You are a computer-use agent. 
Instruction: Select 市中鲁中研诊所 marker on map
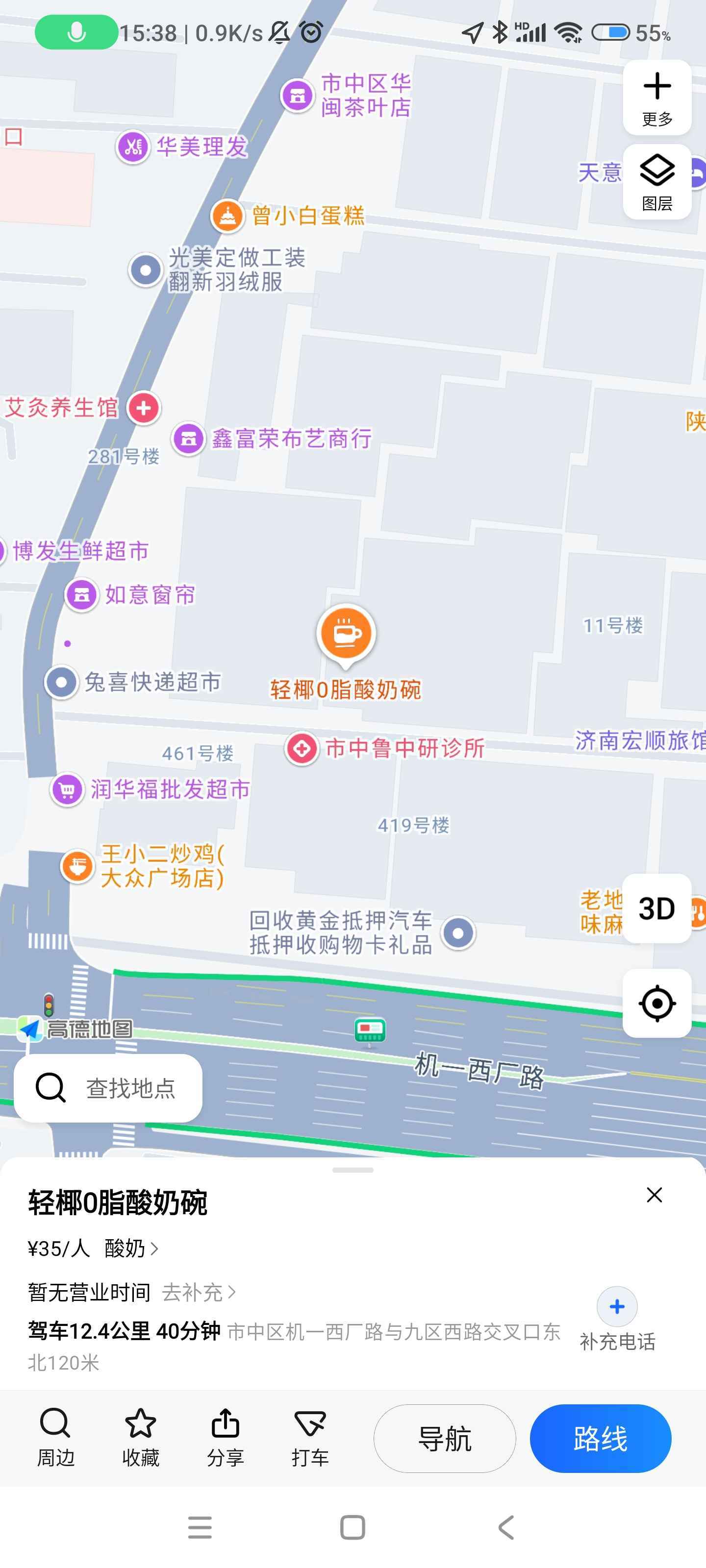tap(385, 748)
